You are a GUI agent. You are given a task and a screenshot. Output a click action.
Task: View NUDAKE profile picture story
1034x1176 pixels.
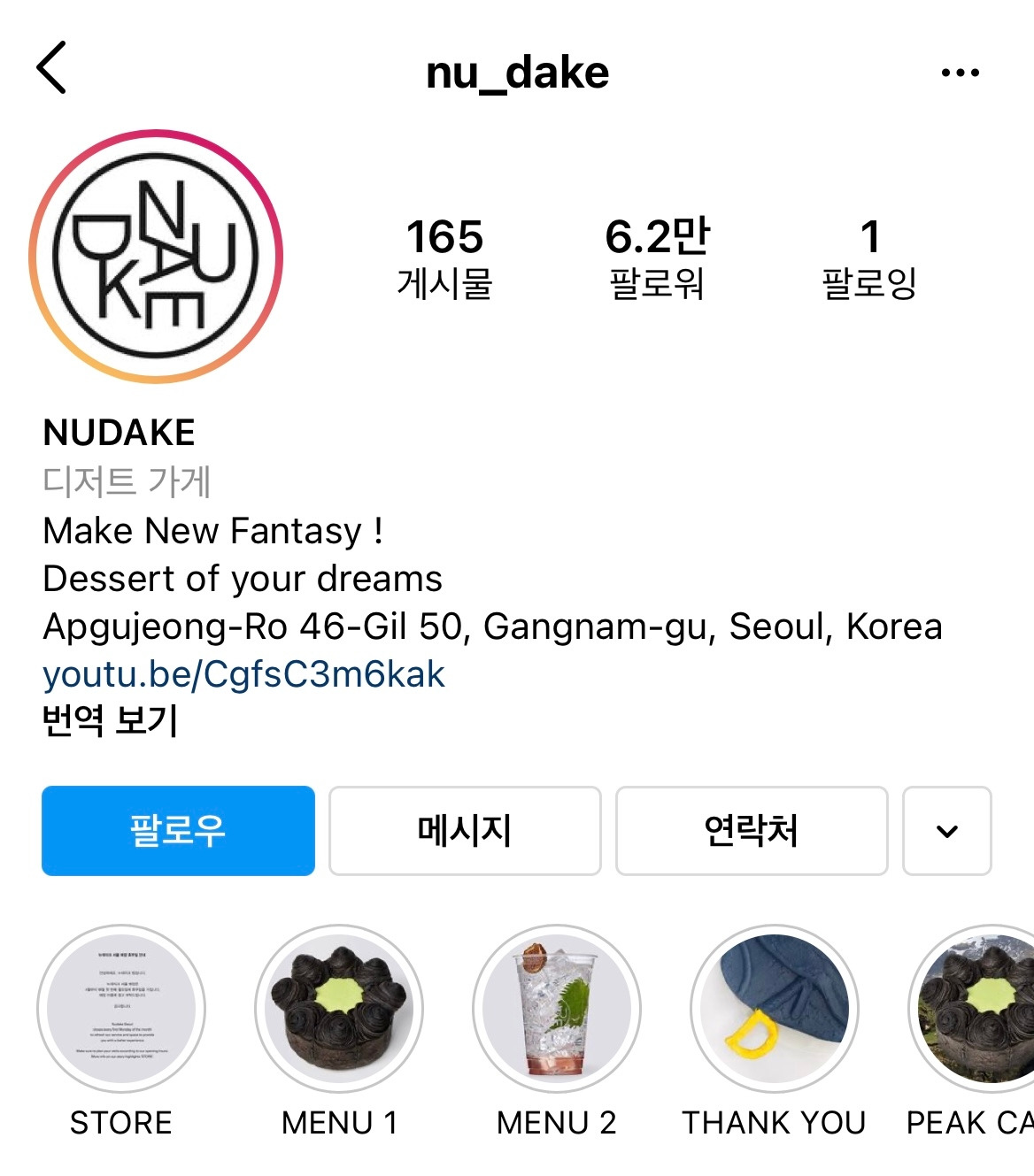click(x=156, y=257)
